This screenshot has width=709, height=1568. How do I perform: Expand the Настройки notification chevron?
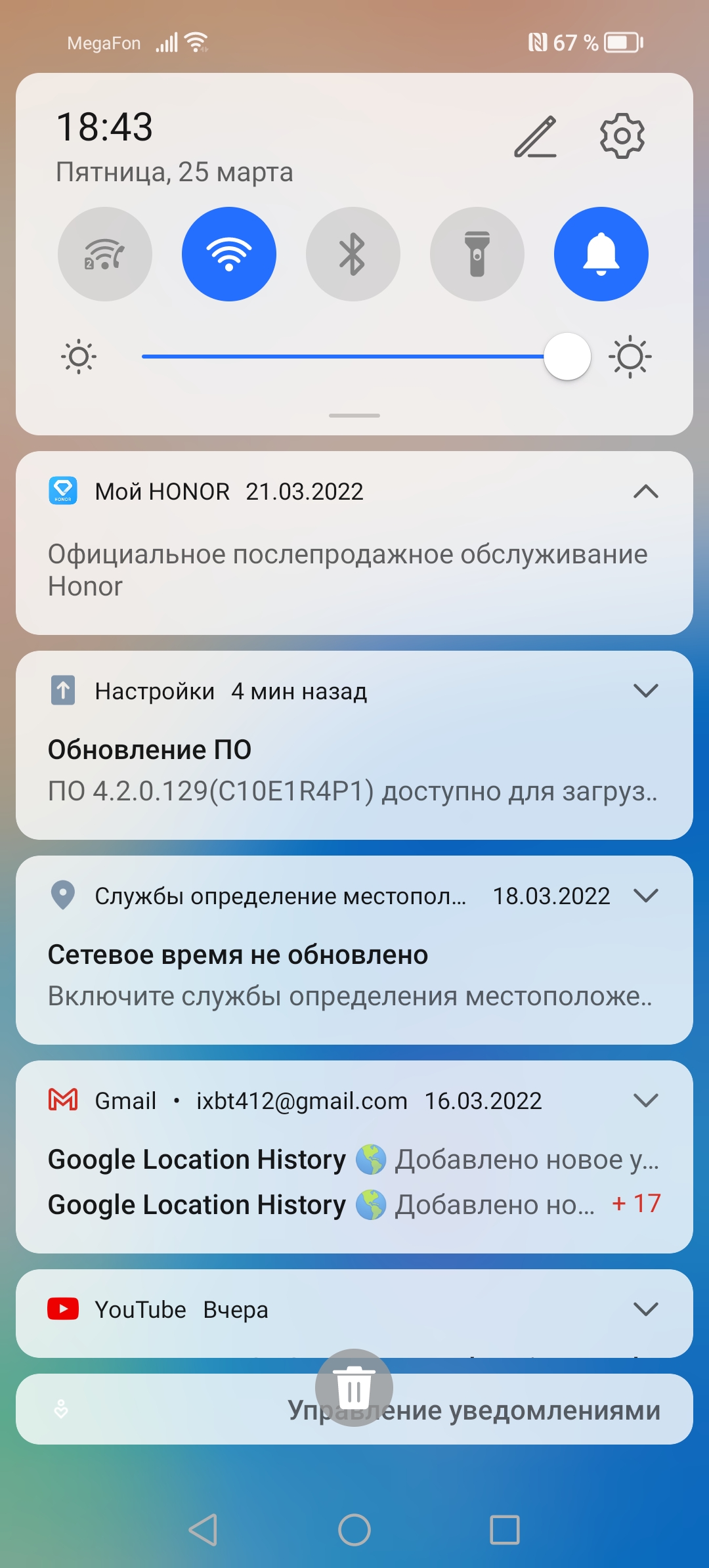(646, 691)
